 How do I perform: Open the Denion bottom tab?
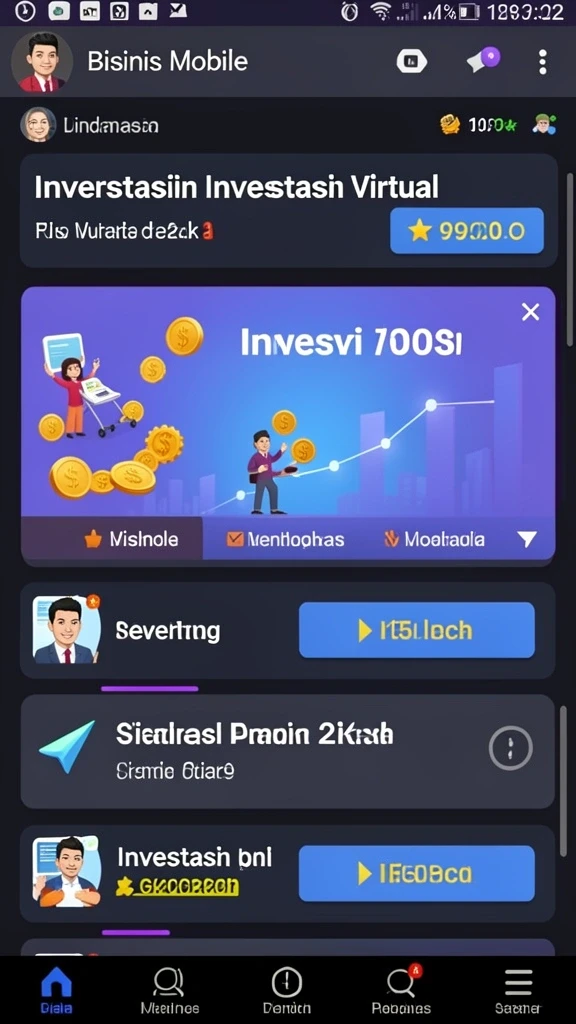[286, 989]
